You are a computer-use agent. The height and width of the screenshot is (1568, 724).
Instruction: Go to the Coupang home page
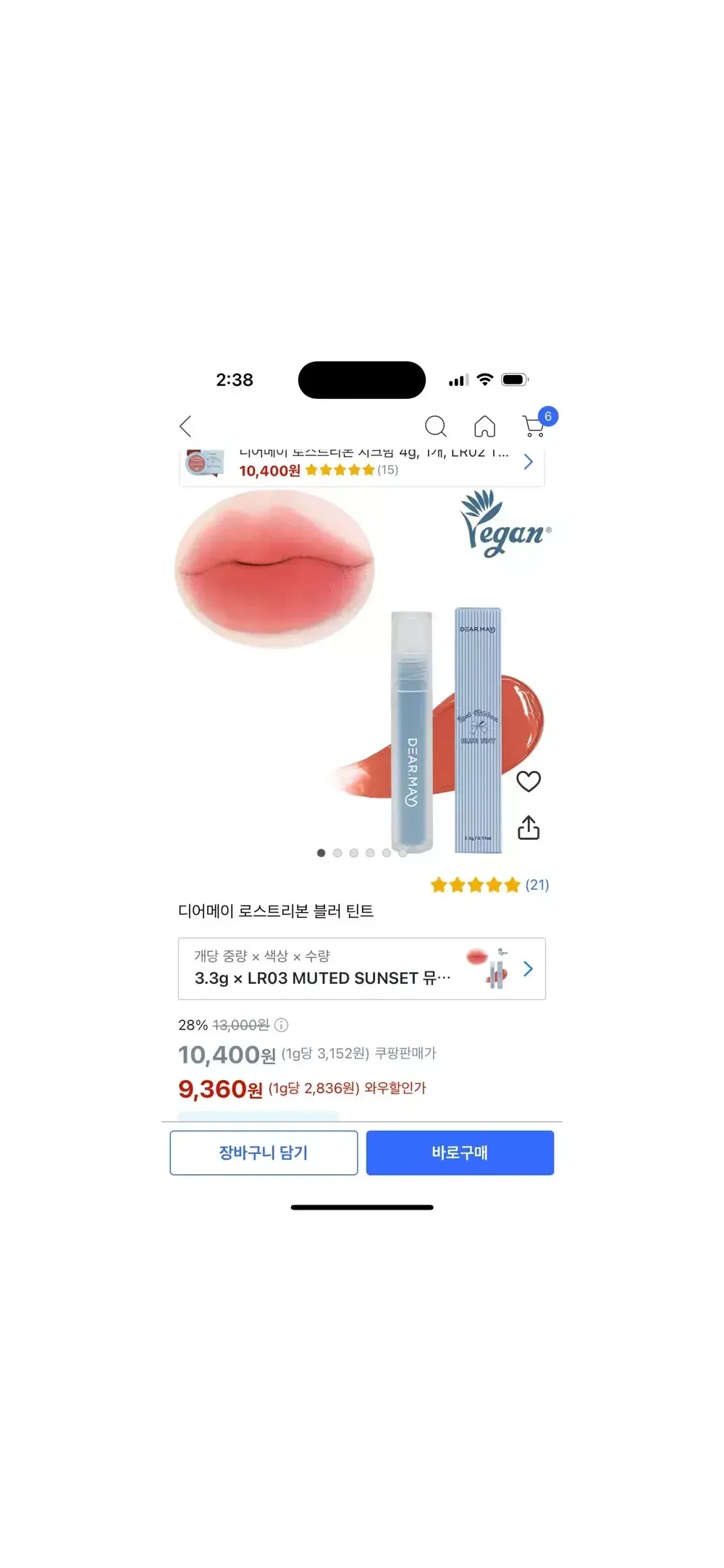tap(484, 426)
